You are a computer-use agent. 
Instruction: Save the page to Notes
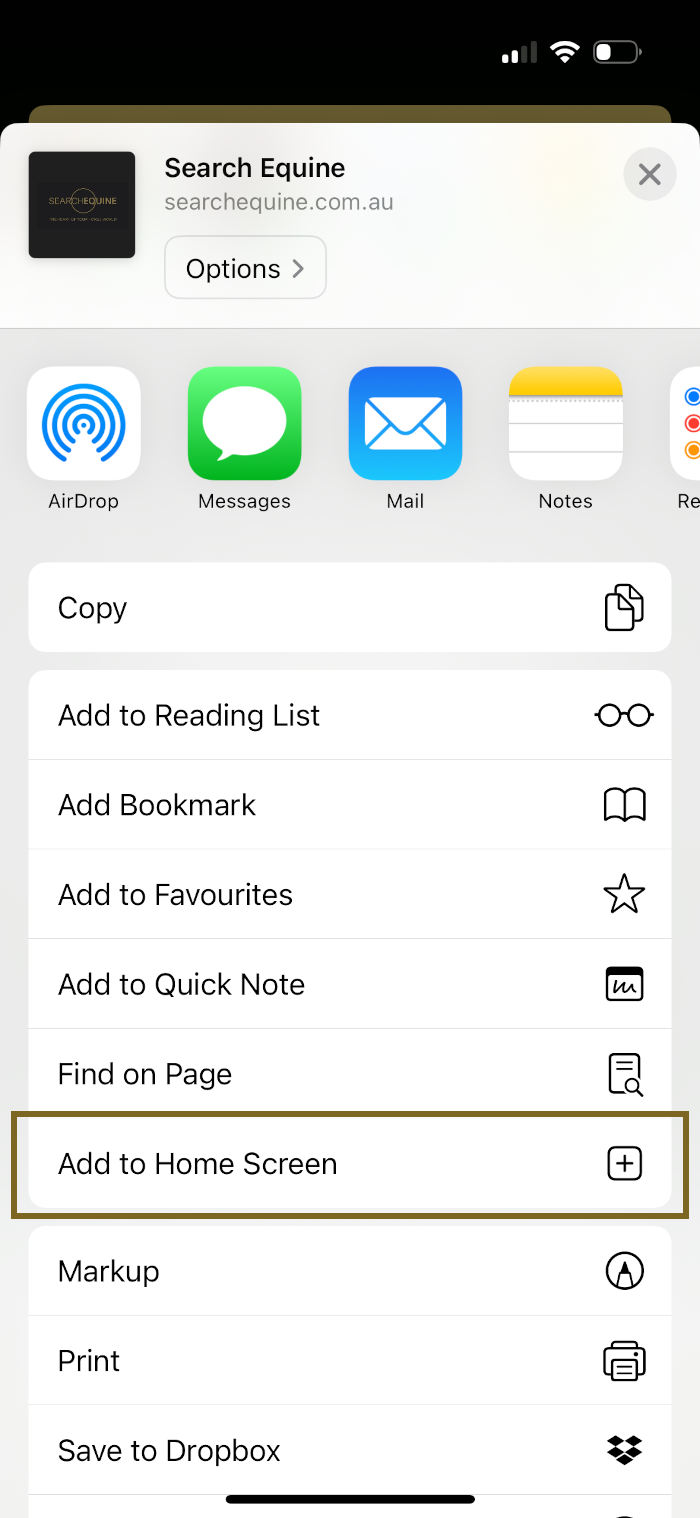coord(566,439)
